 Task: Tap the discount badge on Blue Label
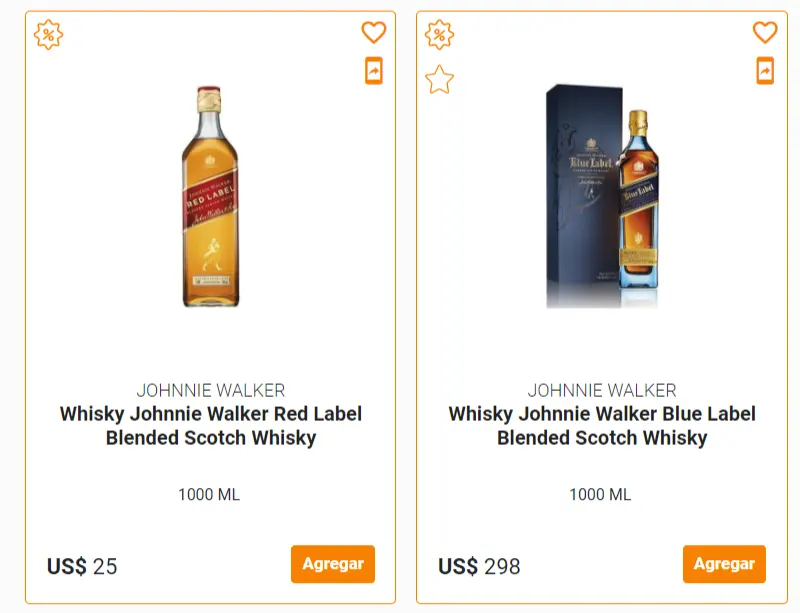point(439,35)
